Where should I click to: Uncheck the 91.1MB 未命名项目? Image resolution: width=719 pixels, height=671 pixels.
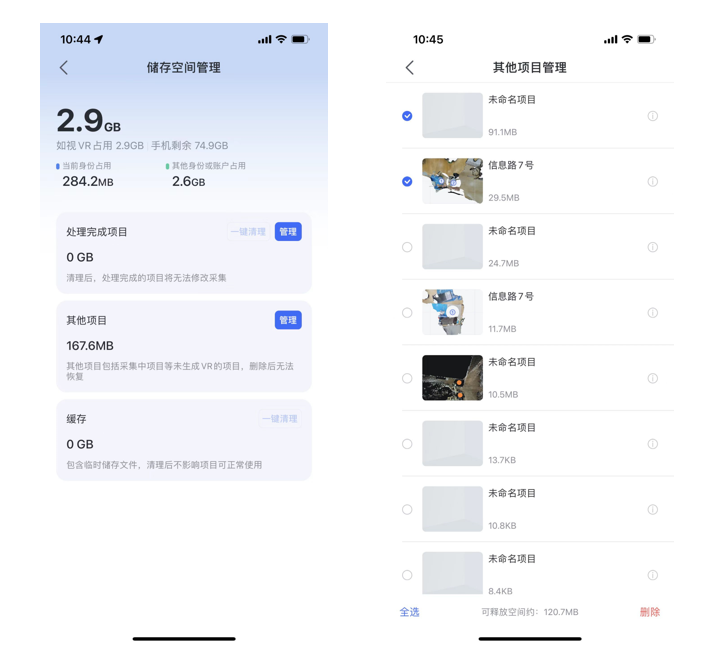coord(407,116)
